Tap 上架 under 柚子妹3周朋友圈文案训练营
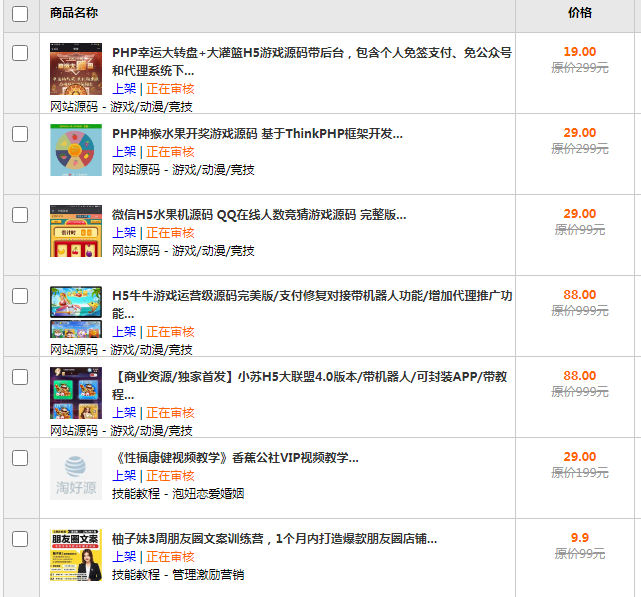641x597 pixels. point(124,557)
